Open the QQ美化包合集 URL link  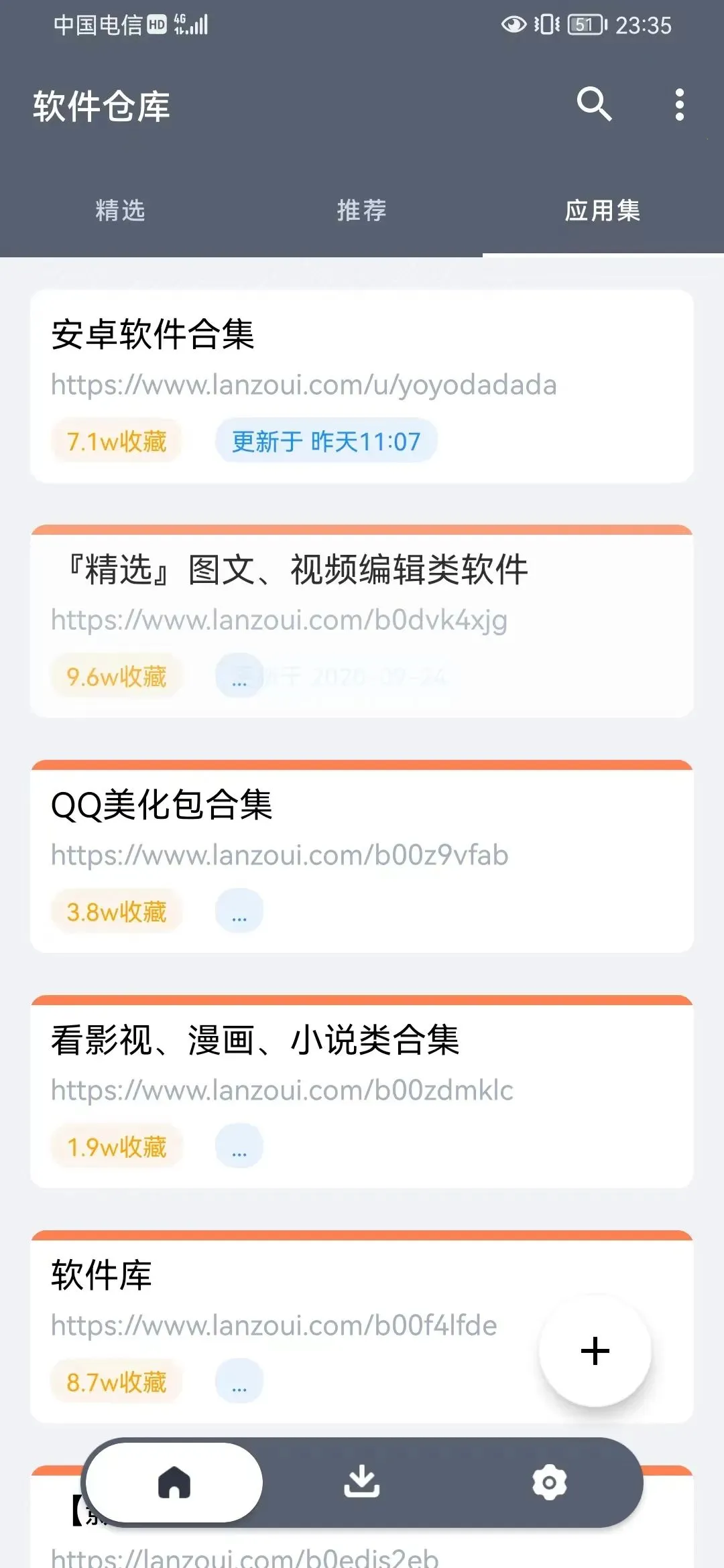tap(280, 855)
